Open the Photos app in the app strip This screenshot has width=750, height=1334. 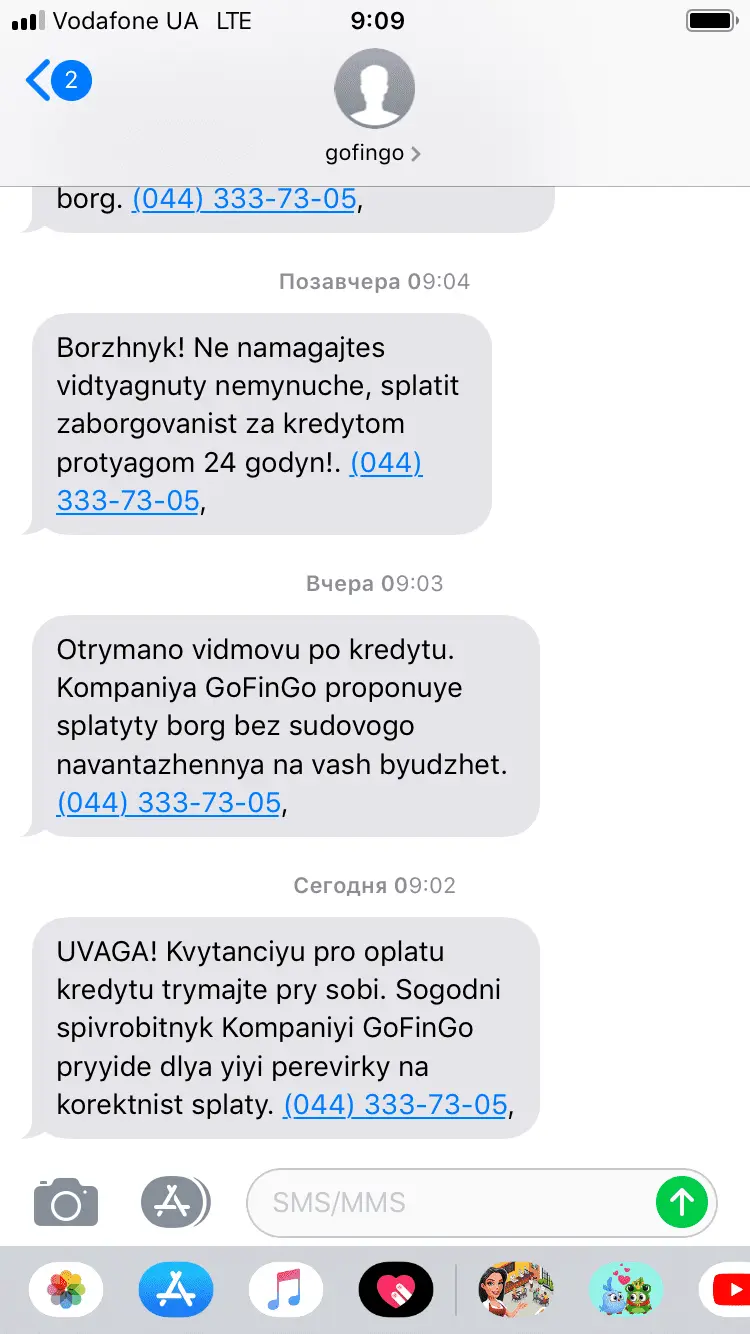(x=66, y=1289)
